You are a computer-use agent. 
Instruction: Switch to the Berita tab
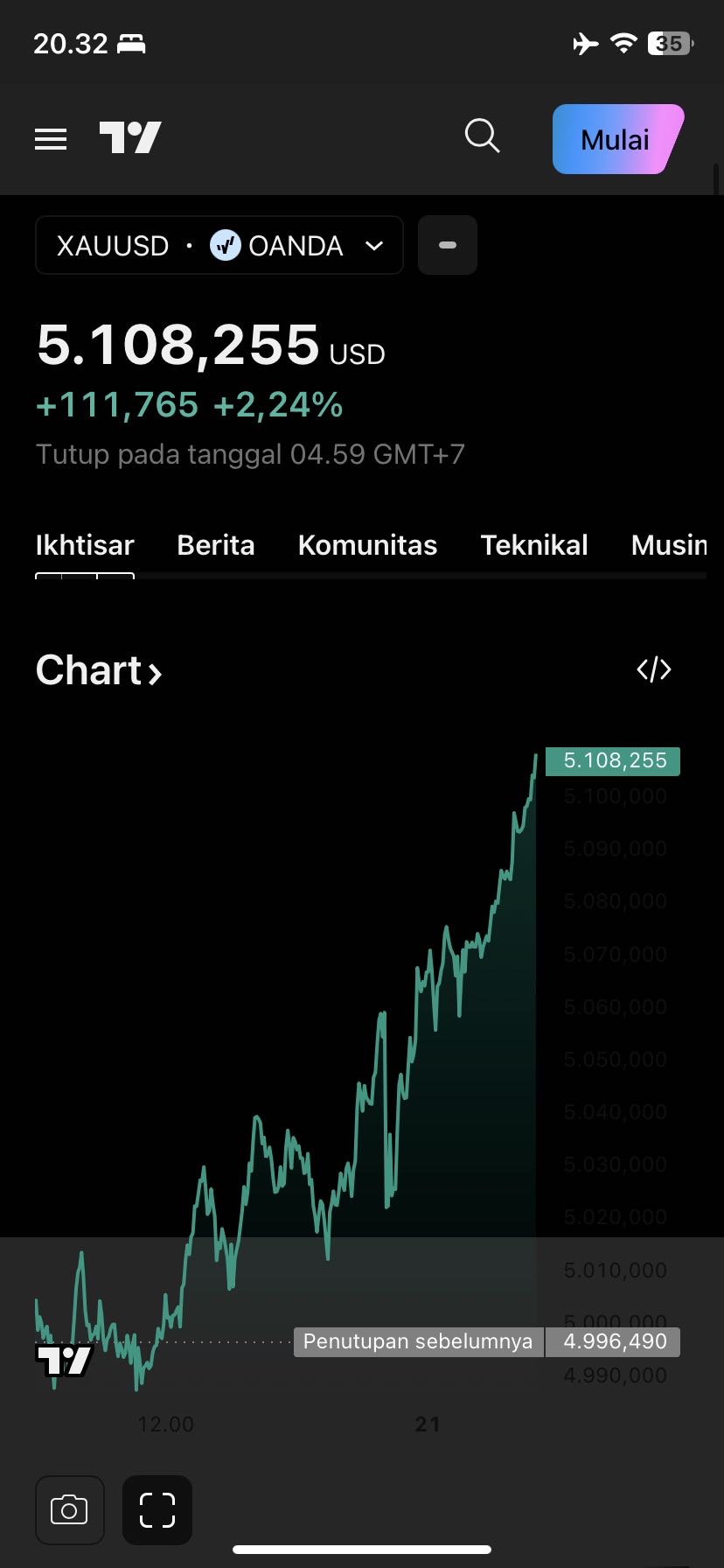216,545
